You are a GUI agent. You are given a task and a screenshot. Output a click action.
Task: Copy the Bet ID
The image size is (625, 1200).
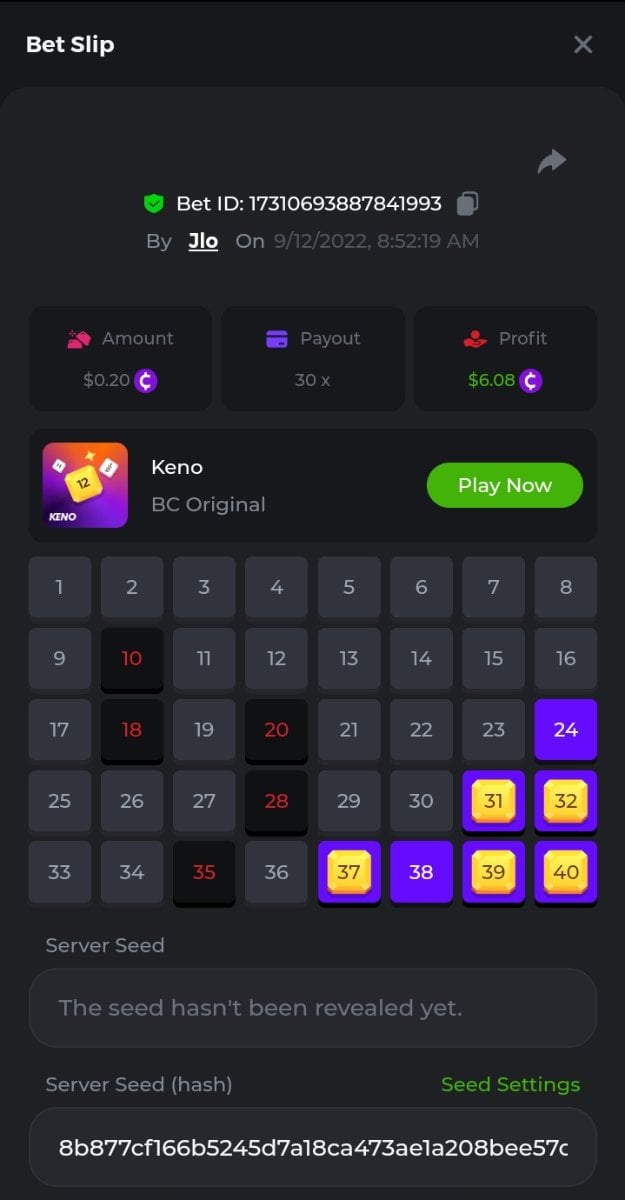point(467,204)
